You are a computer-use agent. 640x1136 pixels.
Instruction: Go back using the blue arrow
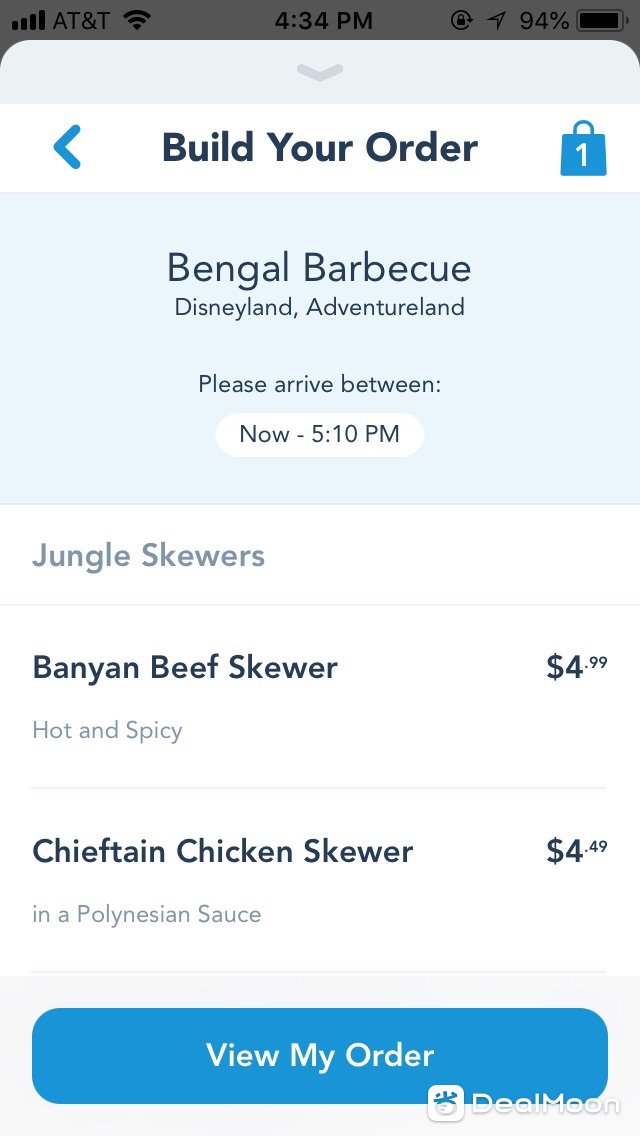click(67, 147)
